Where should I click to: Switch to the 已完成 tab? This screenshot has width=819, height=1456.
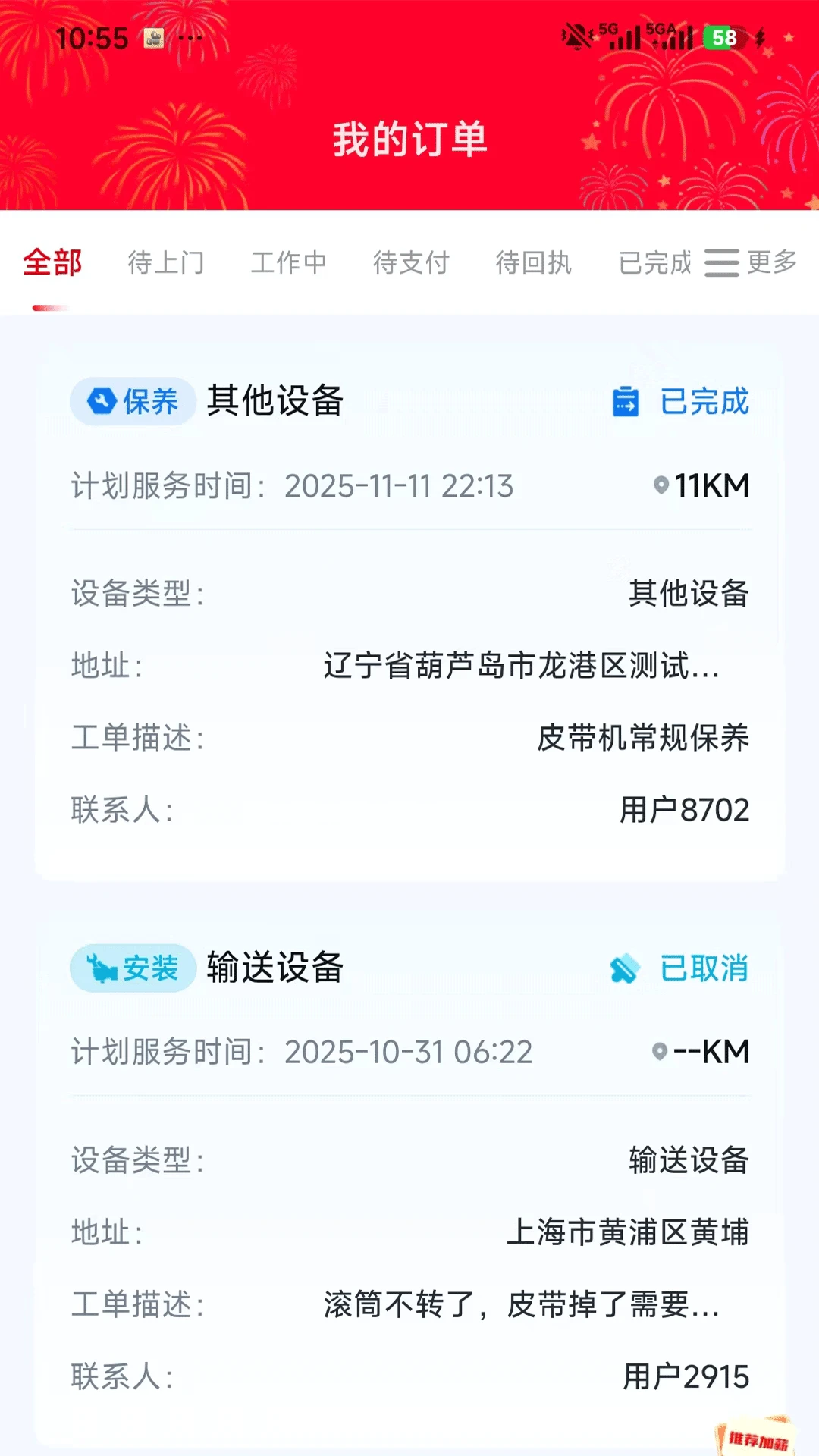[654, 263]
